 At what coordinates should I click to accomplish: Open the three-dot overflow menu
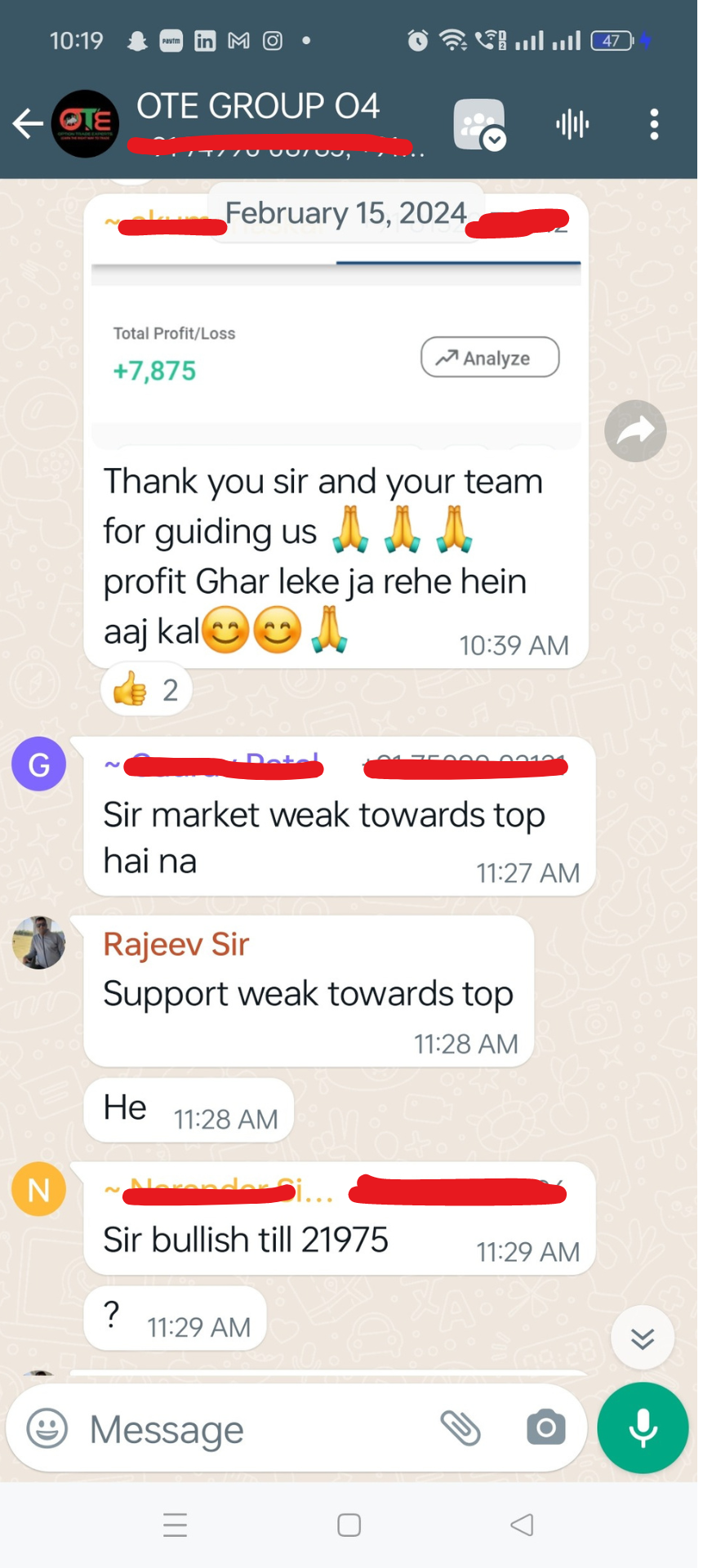[x=653, y=125]
